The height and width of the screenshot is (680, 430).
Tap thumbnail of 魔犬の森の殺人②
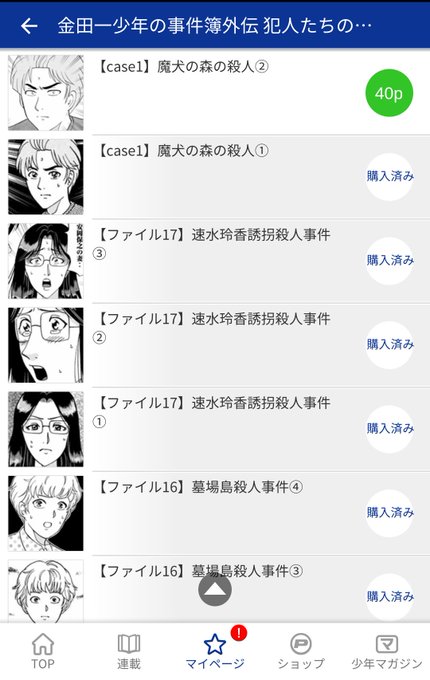point(46,93)
